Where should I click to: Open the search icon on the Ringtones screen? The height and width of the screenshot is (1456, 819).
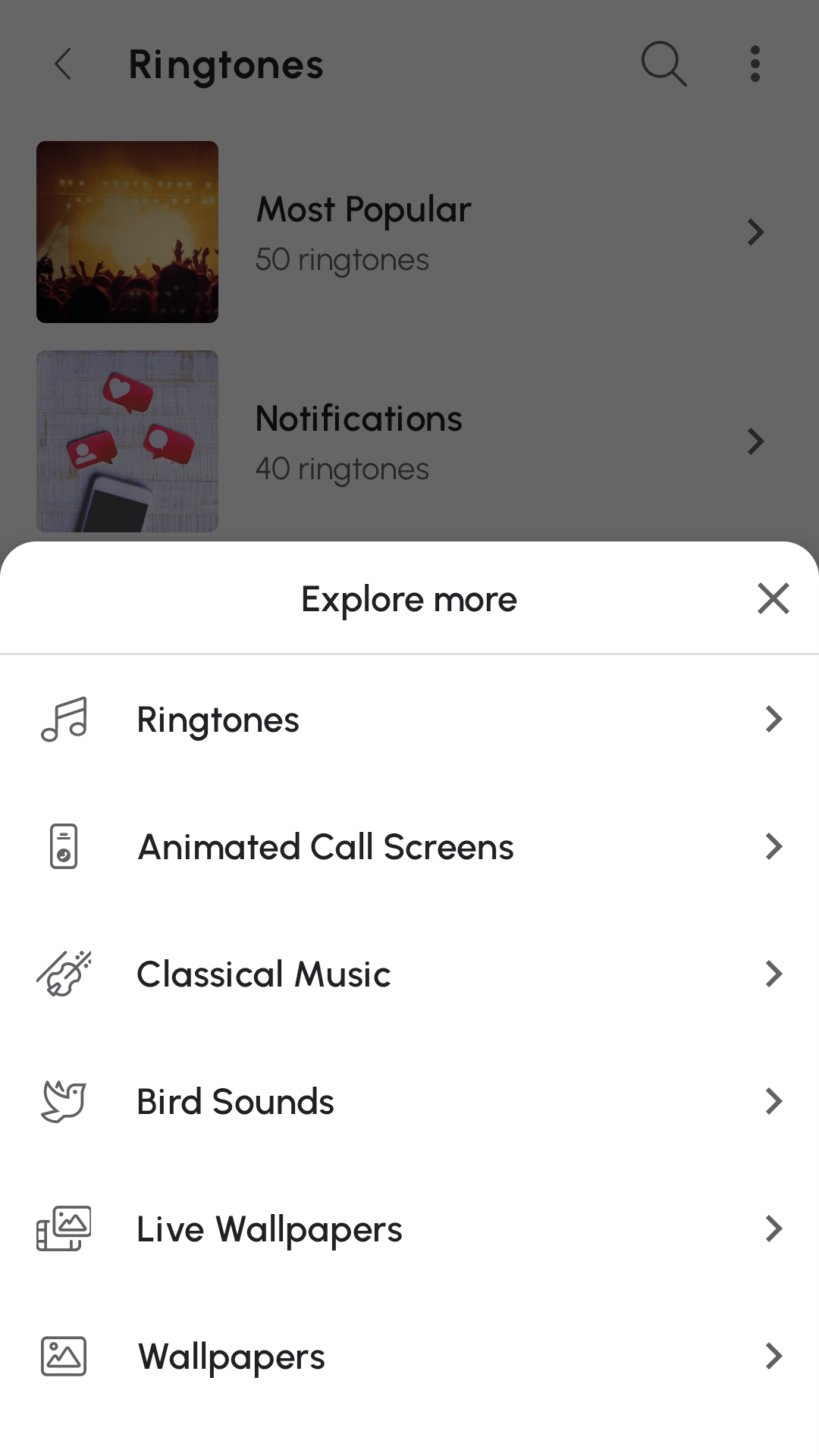tap(664, 64)
